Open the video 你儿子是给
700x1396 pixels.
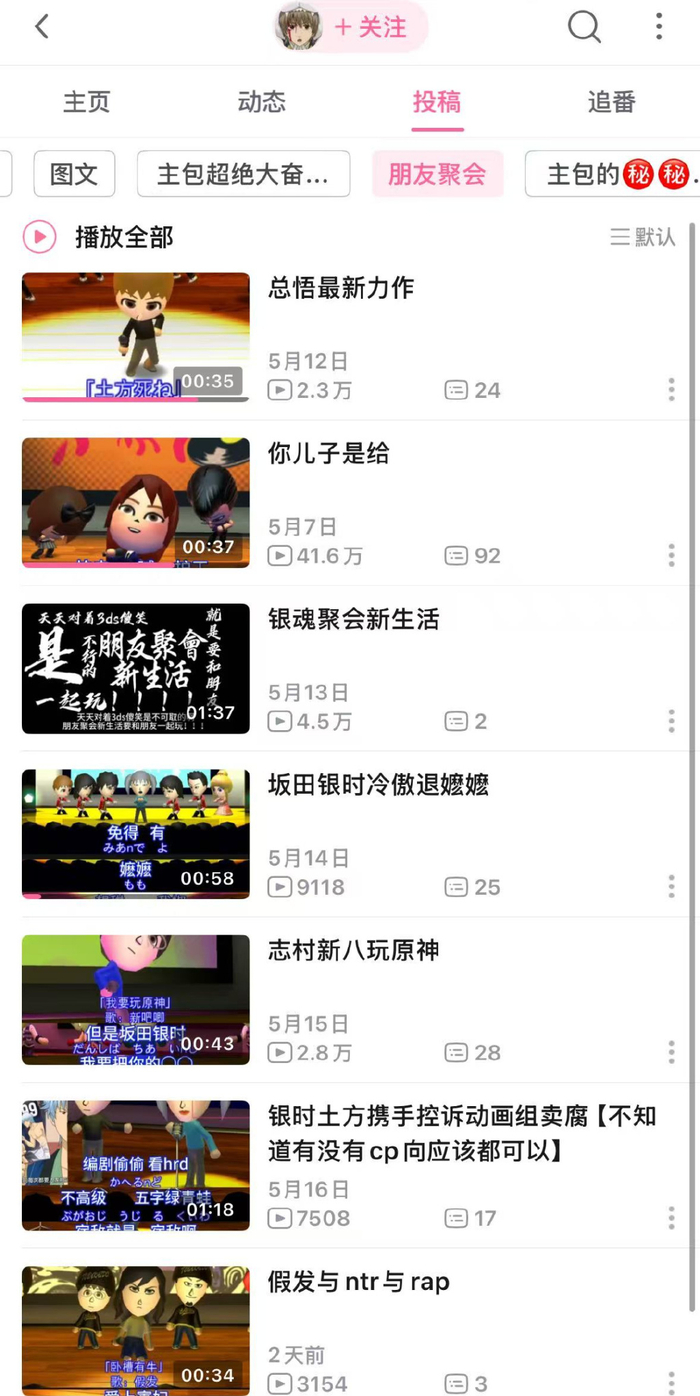coord(329,454)
